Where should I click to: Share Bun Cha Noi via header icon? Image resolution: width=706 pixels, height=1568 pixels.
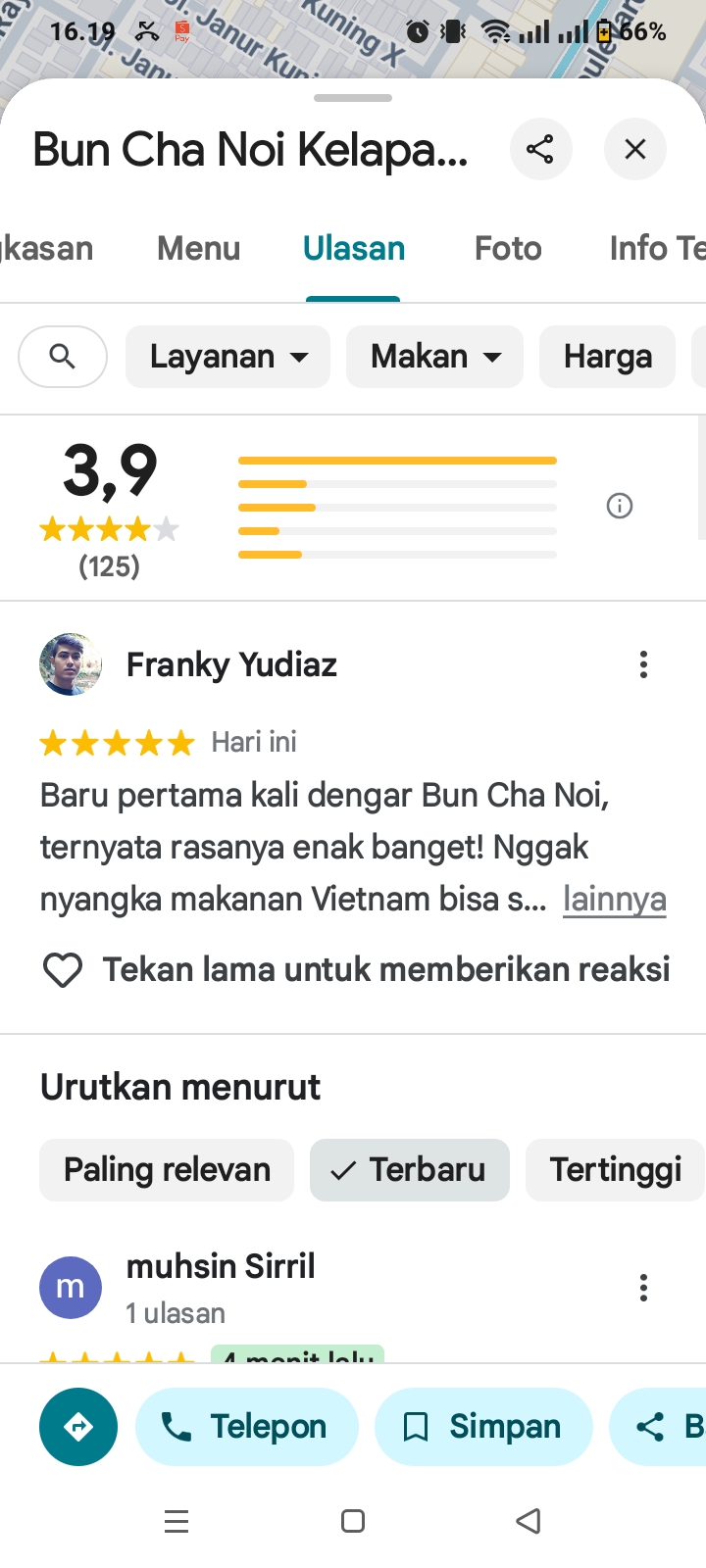(x=540, y=149)
